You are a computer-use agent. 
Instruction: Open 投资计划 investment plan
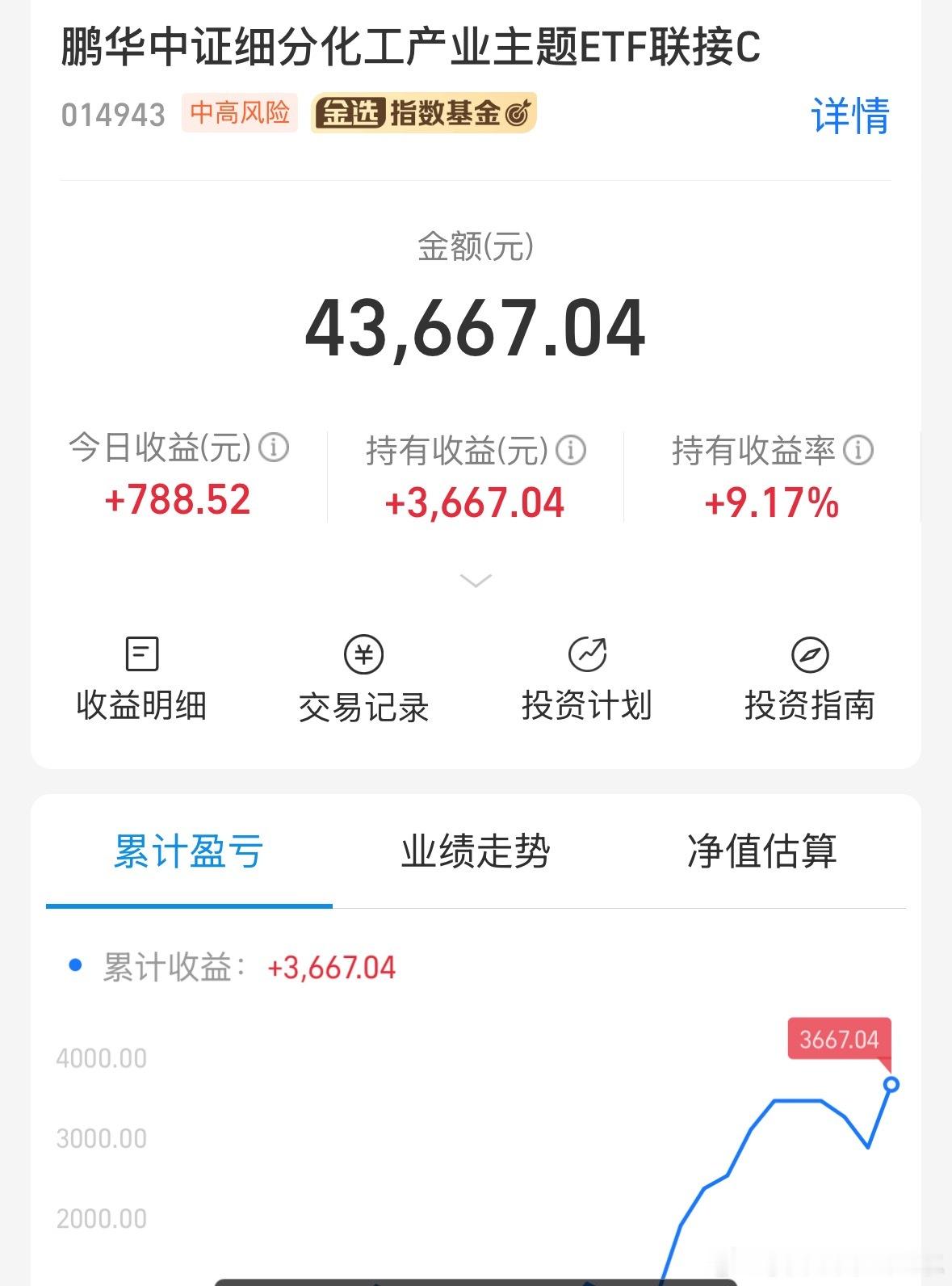tap(587, 679)
